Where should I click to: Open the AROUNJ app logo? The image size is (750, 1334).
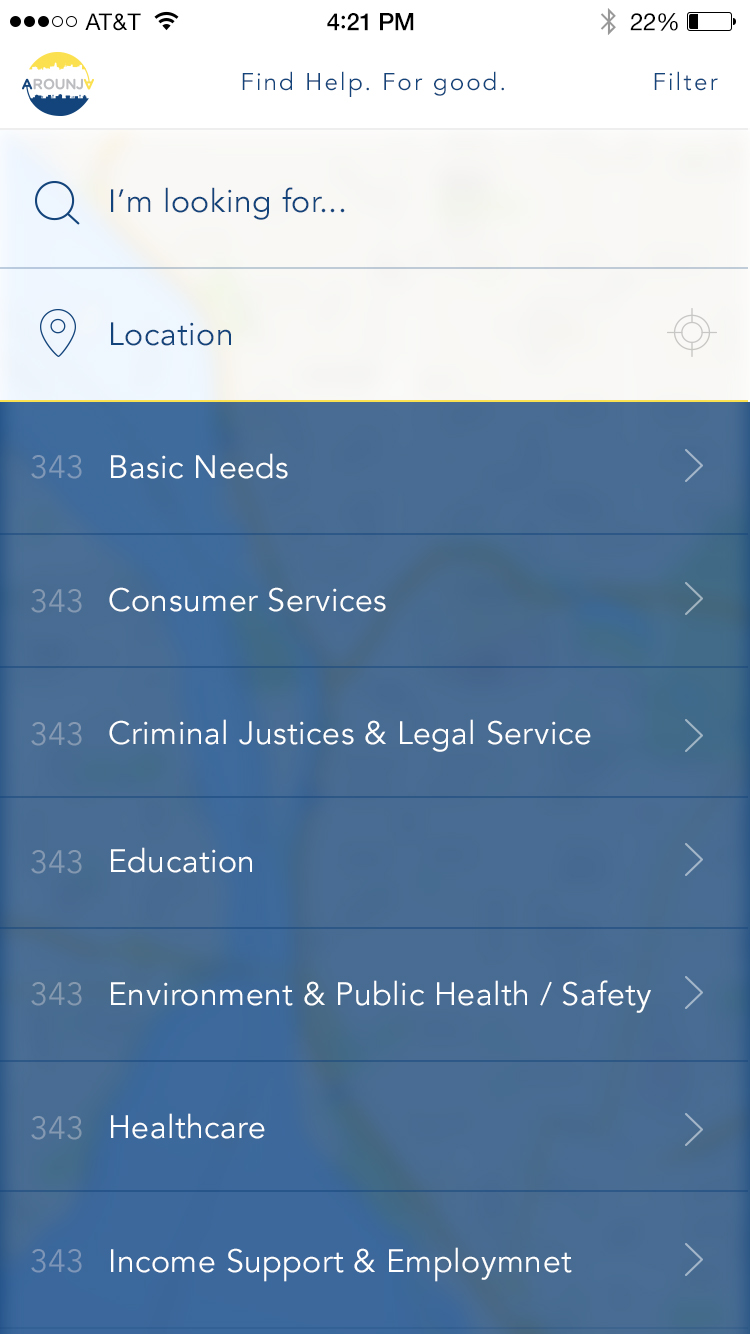(57, 82)
